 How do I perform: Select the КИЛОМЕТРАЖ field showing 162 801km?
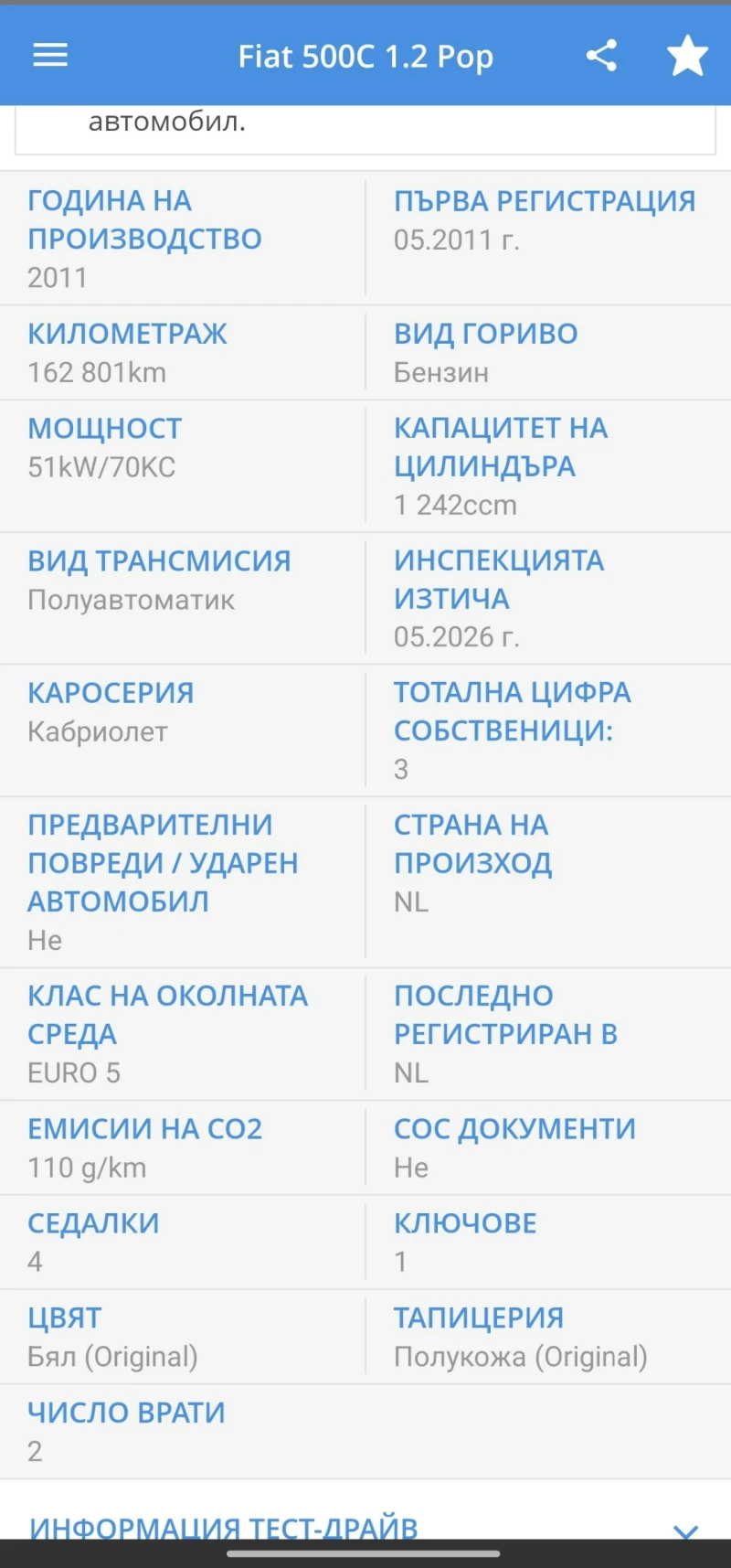(x=183, y=352)
